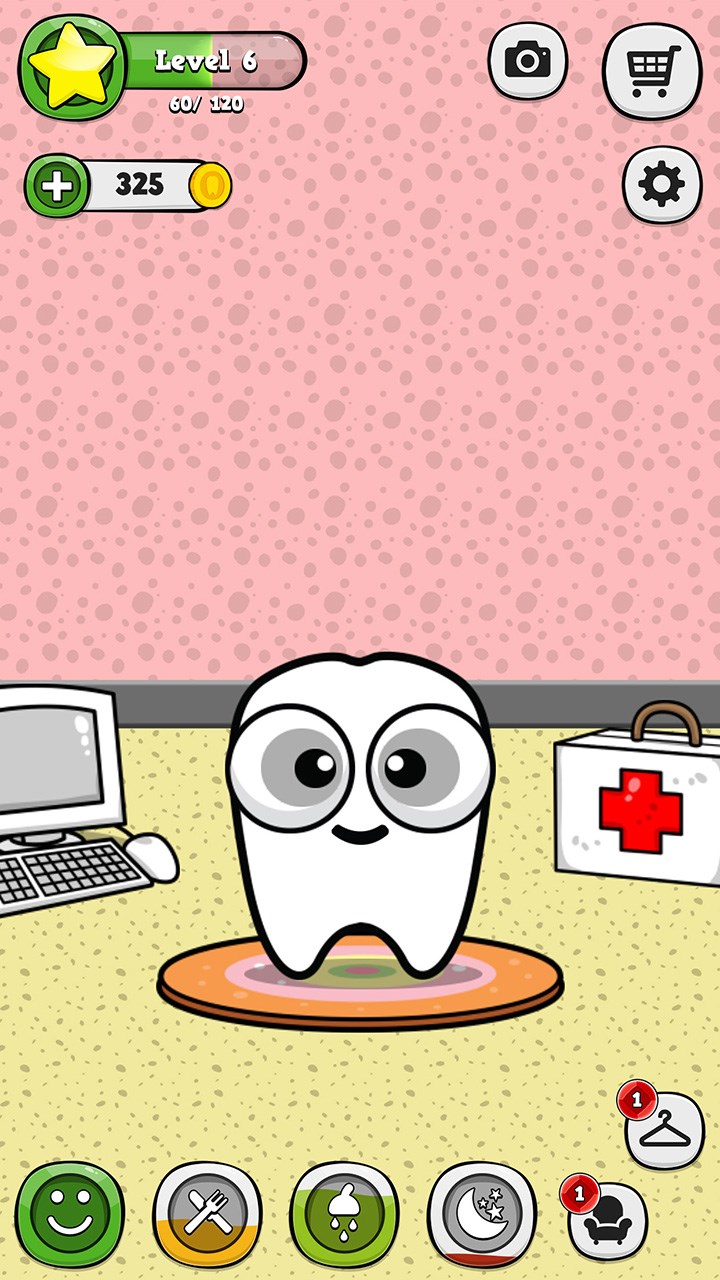The height and width of the screenshot is (1280, 720).
Task: Put the tooth to sleep with the moon button
Action: pos(482,1215)
